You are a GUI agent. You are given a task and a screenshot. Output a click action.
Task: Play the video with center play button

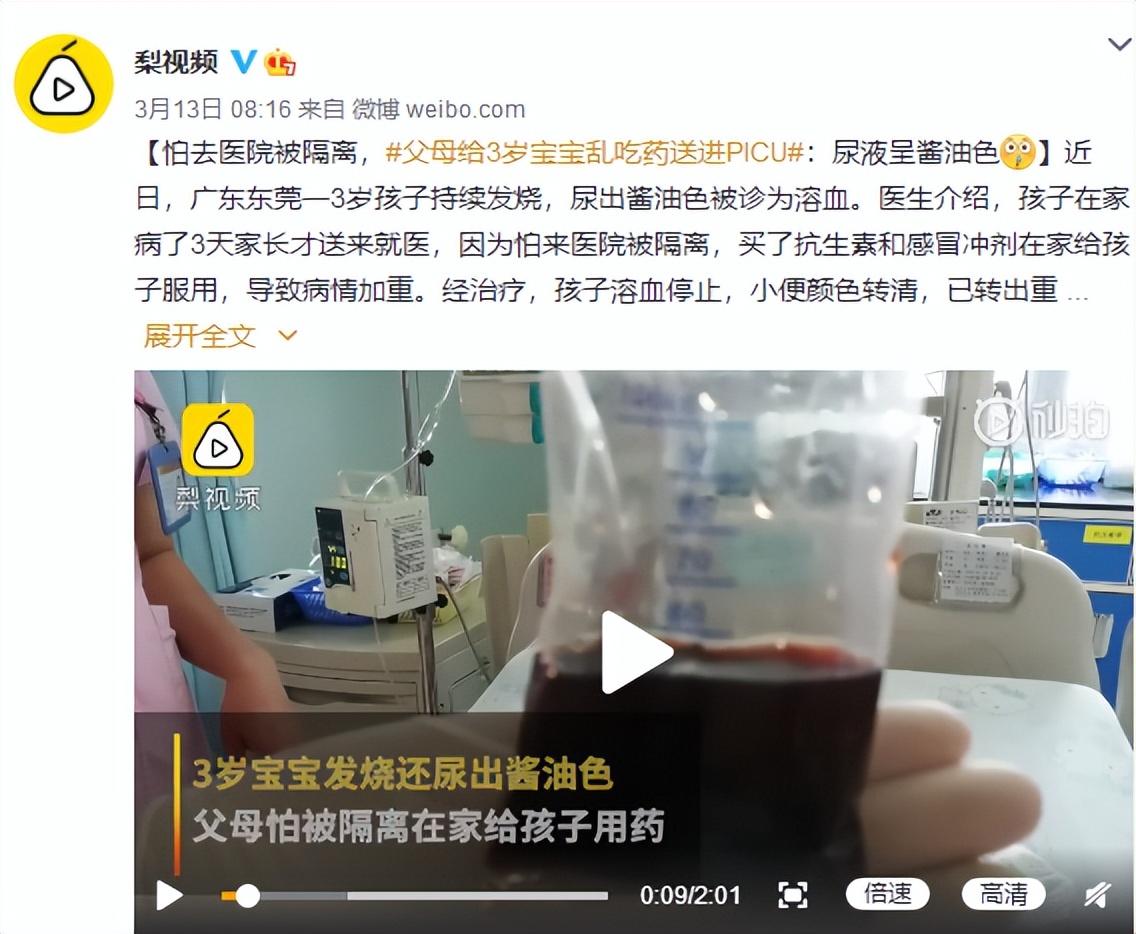(635, 652)
